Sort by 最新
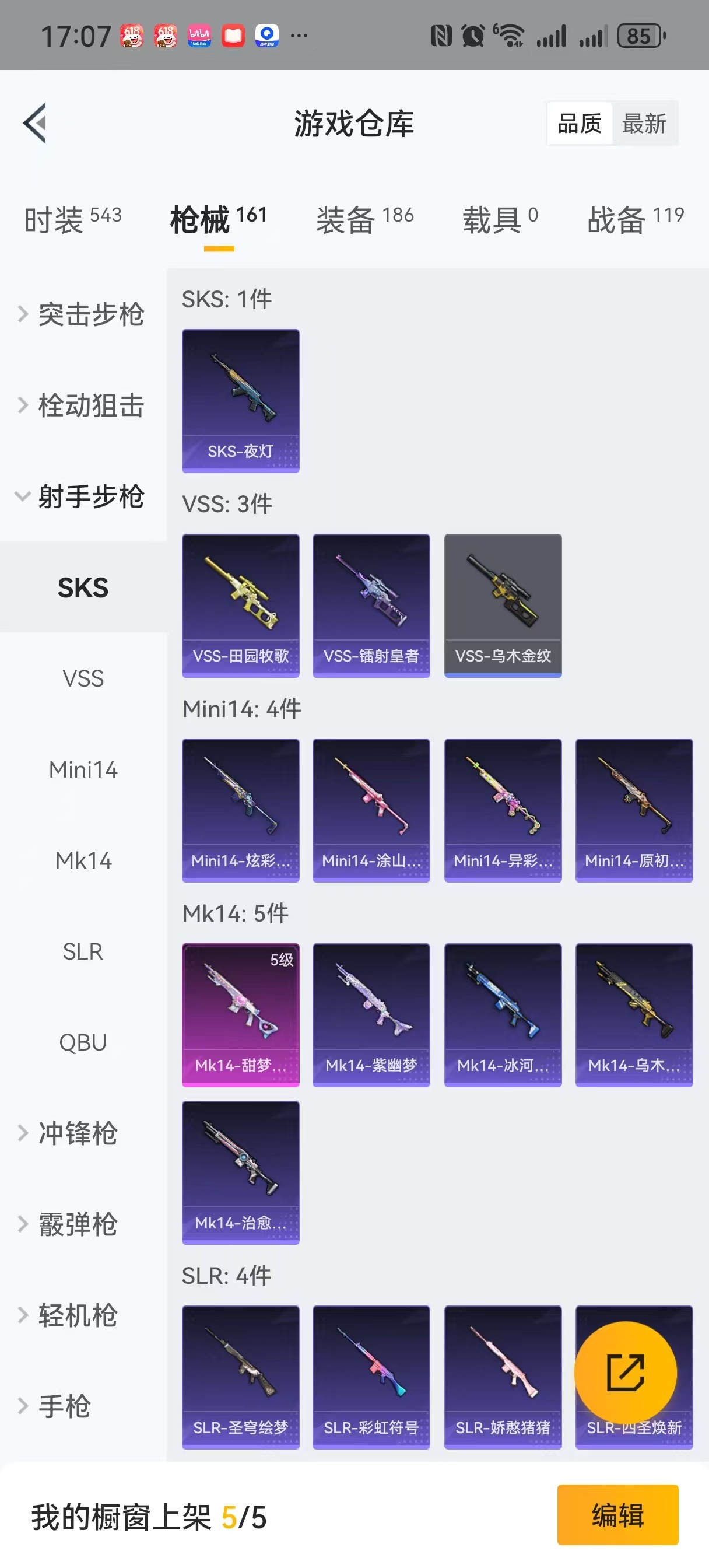 (644, 124)
